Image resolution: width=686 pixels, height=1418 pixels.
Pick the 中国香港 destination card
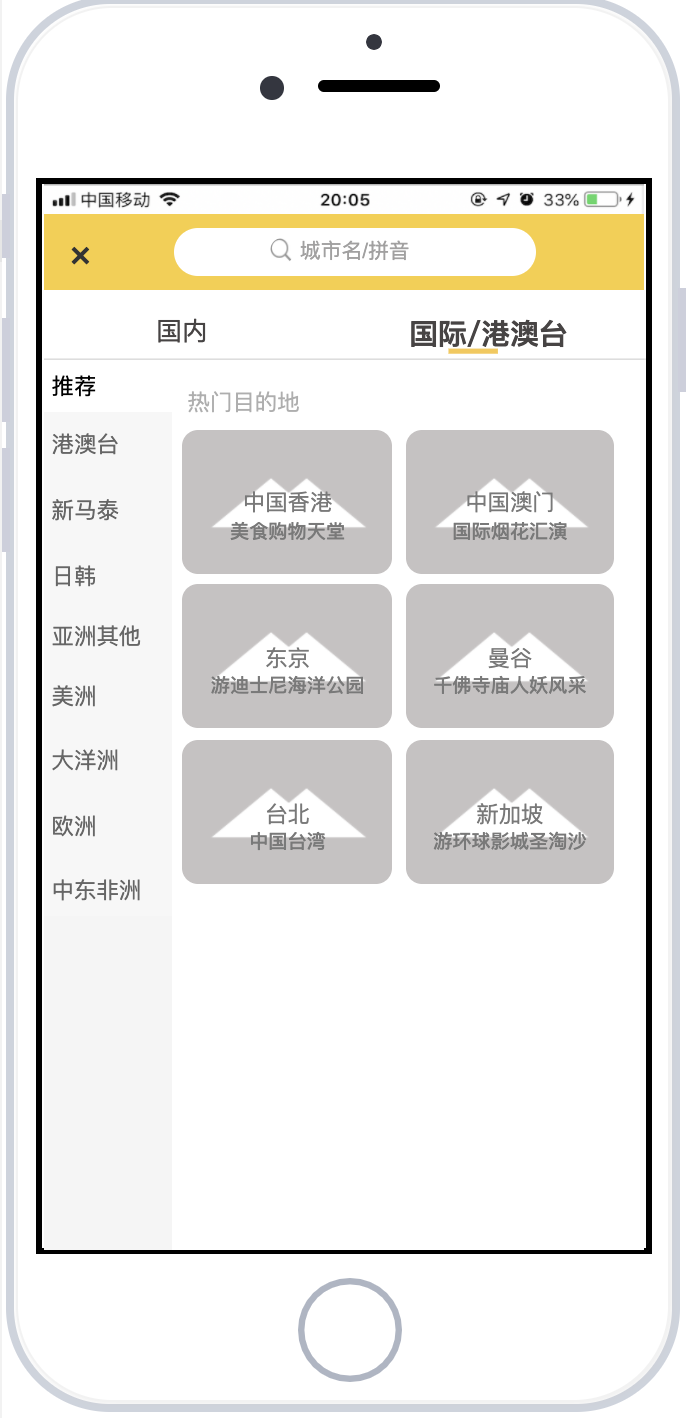coord(287,502)
